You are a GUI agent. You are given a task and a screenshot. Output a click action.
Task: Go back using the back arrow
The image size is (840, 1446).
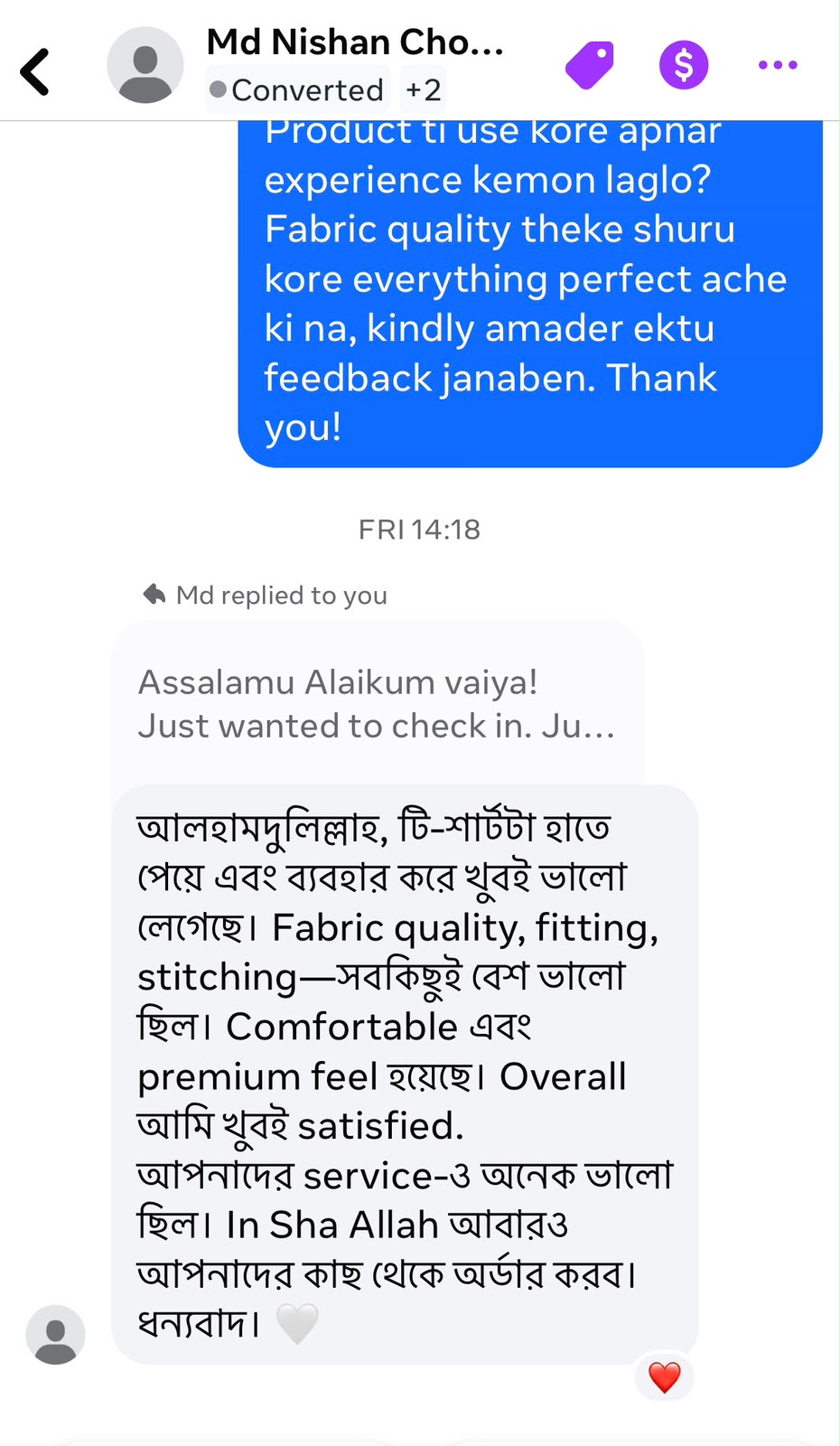34,71
